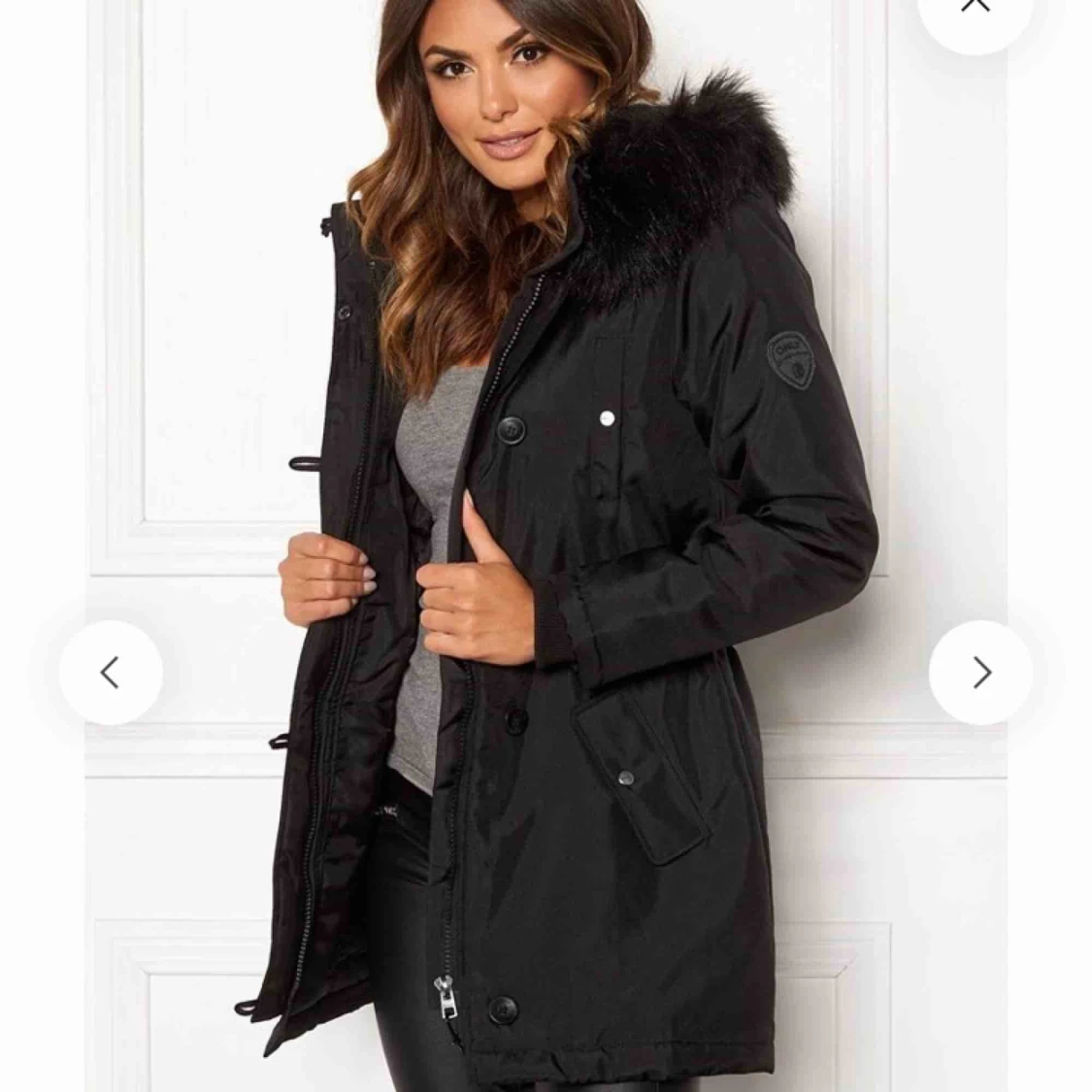The image size is (1092, 1092).
Task: Go back to the previous product photo
Action: 111,672
